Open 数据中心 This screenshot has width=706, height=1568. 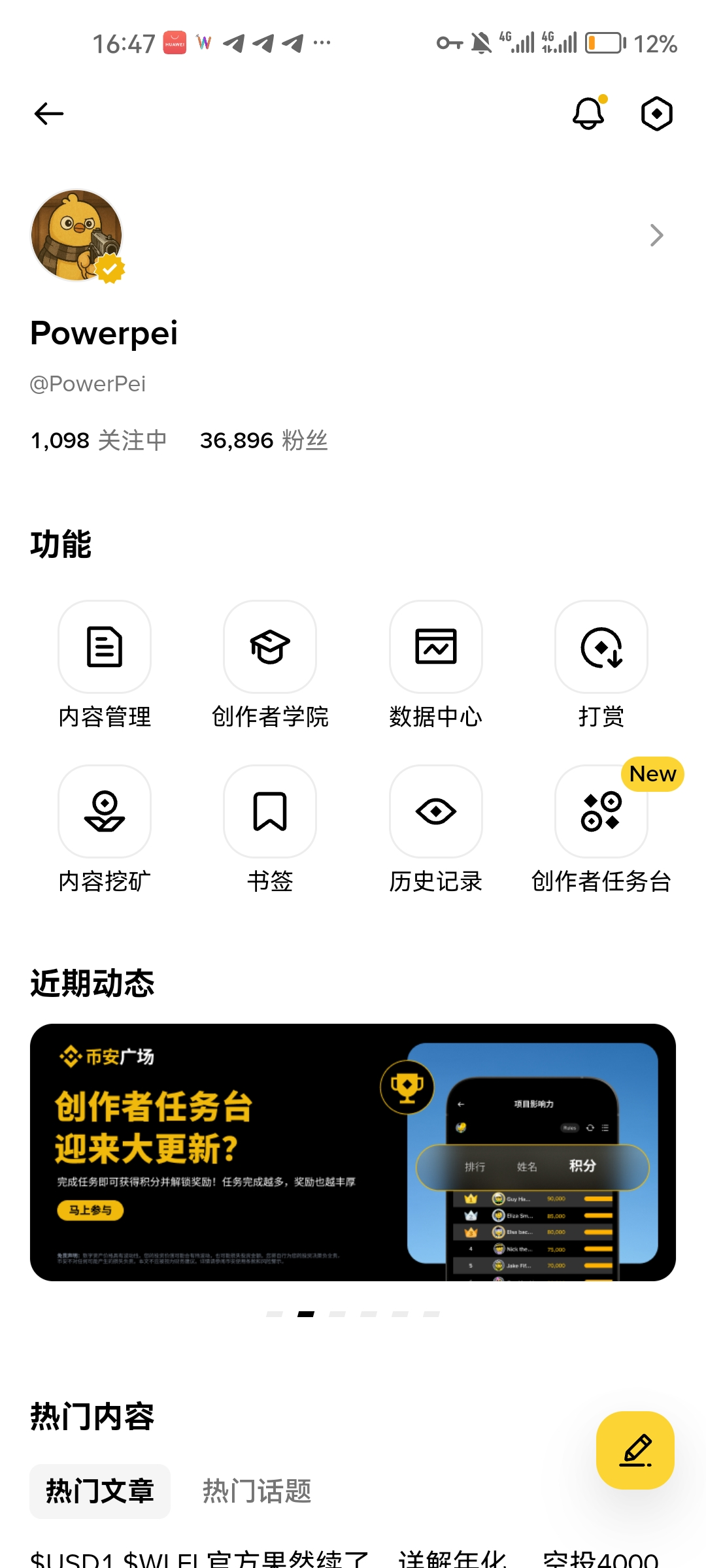(435, 647)
